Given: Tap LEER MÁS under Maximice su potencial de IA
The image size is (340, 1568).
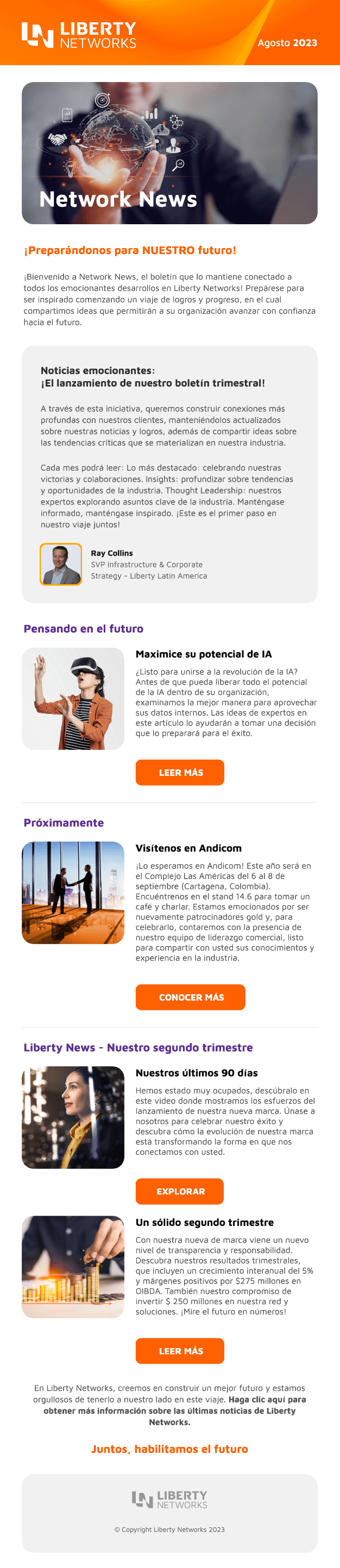Looking at the screenshot, I should point(180,772).
